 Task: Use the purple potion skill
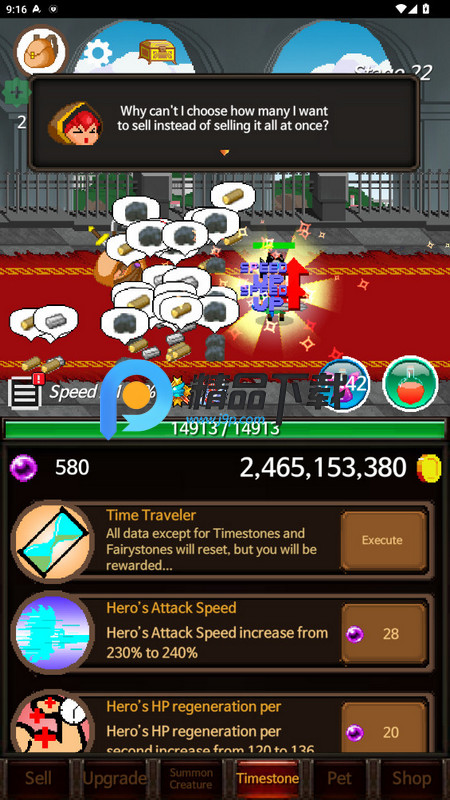pyautogui.click(x=345, y=385)
